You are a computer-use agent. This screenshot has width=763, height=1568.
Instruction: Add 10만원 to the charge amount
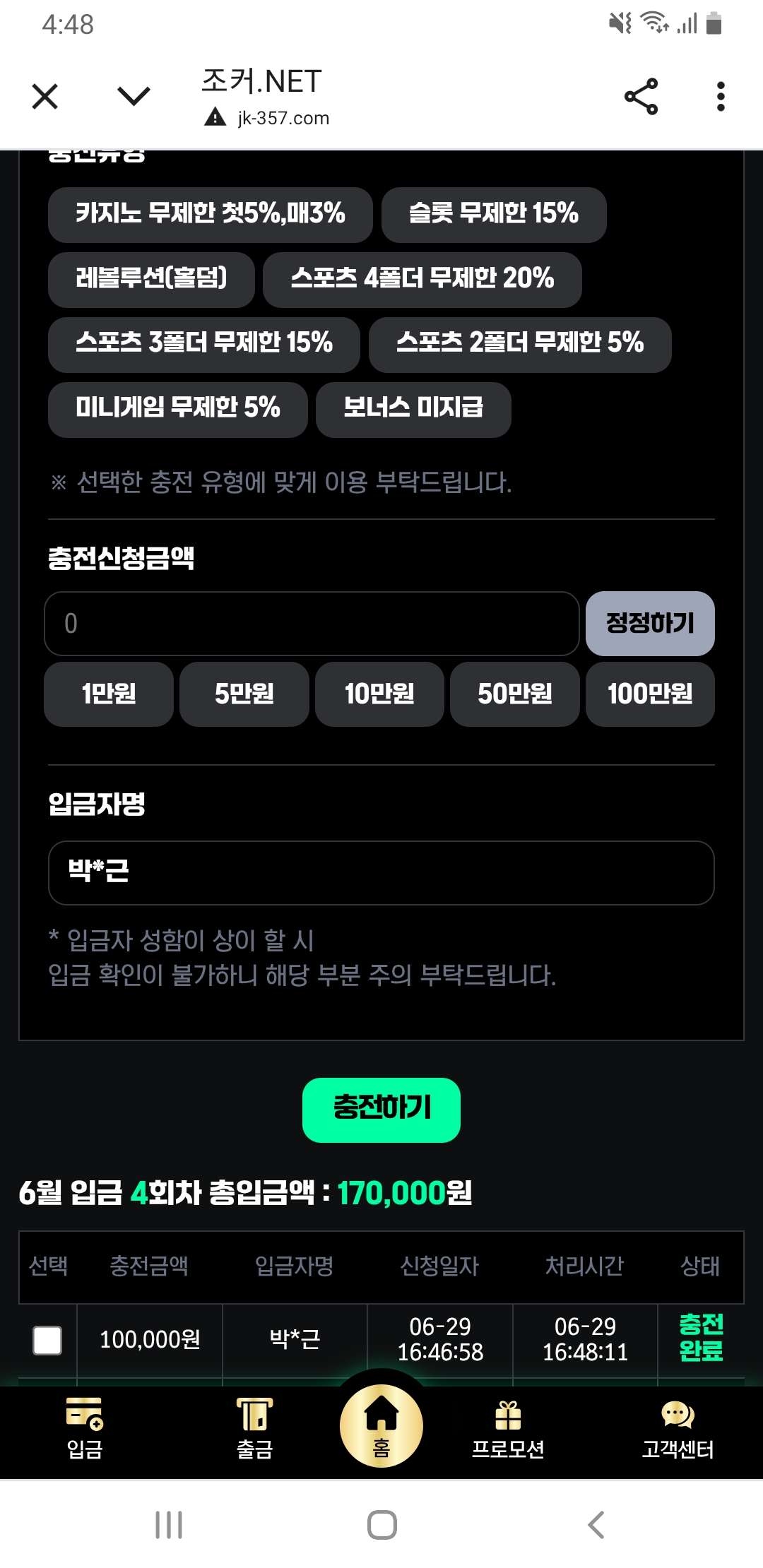tap(379, 694)
